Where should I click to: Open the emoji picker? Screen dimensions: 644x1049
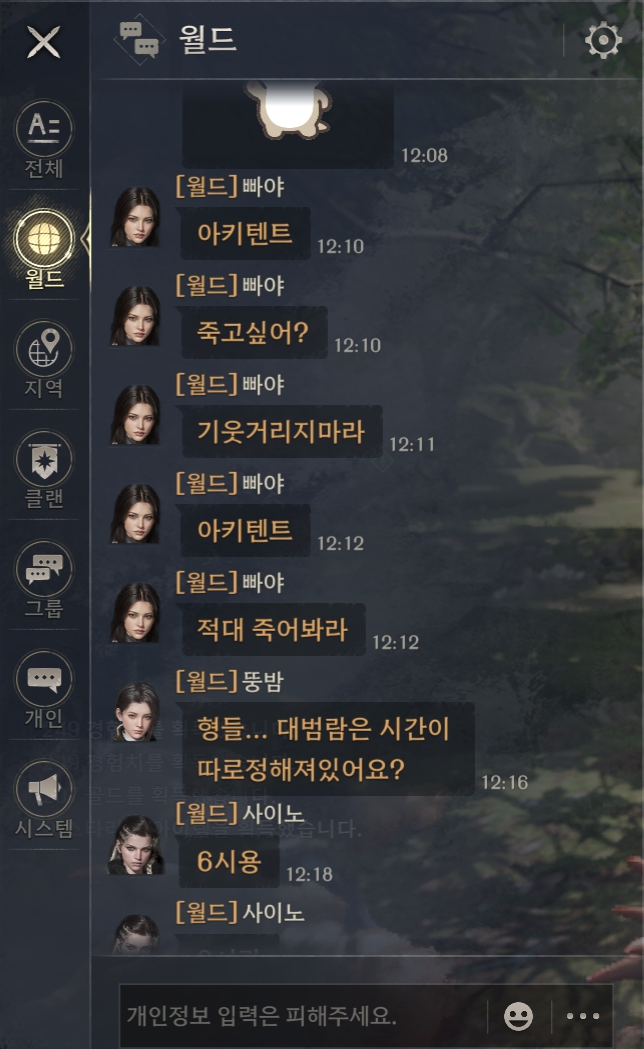(x=518, y=1016)
